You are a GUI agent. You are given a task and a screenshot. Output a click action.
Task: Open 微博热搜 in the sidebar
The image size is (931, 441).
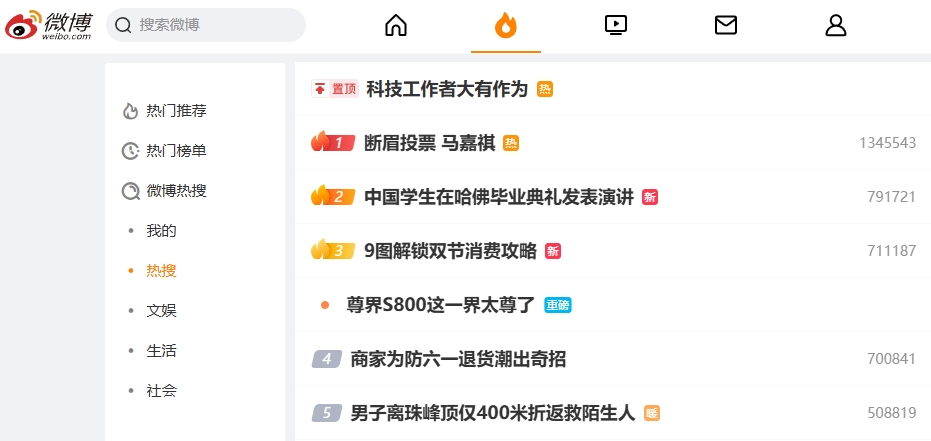click(x=176, y=191)
